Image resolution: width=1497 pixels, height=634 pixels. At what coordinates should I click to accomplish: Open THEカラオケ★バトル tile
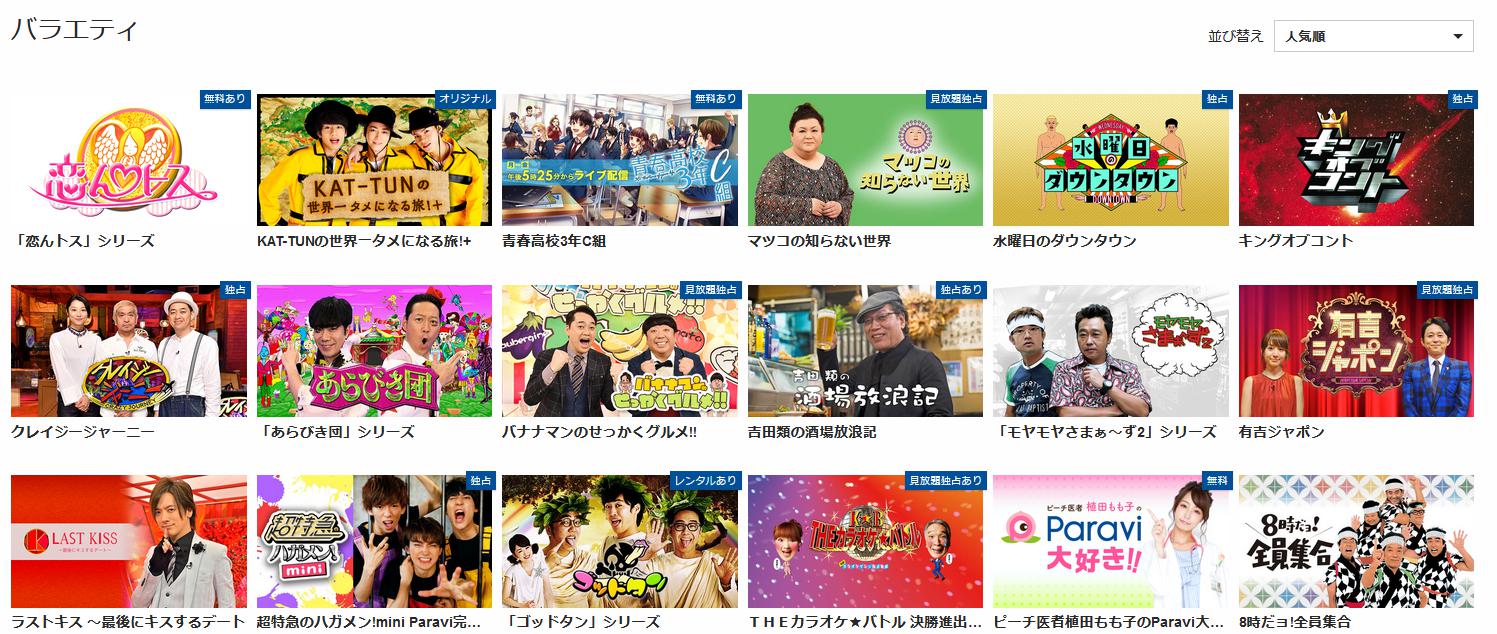coord(865,541)
